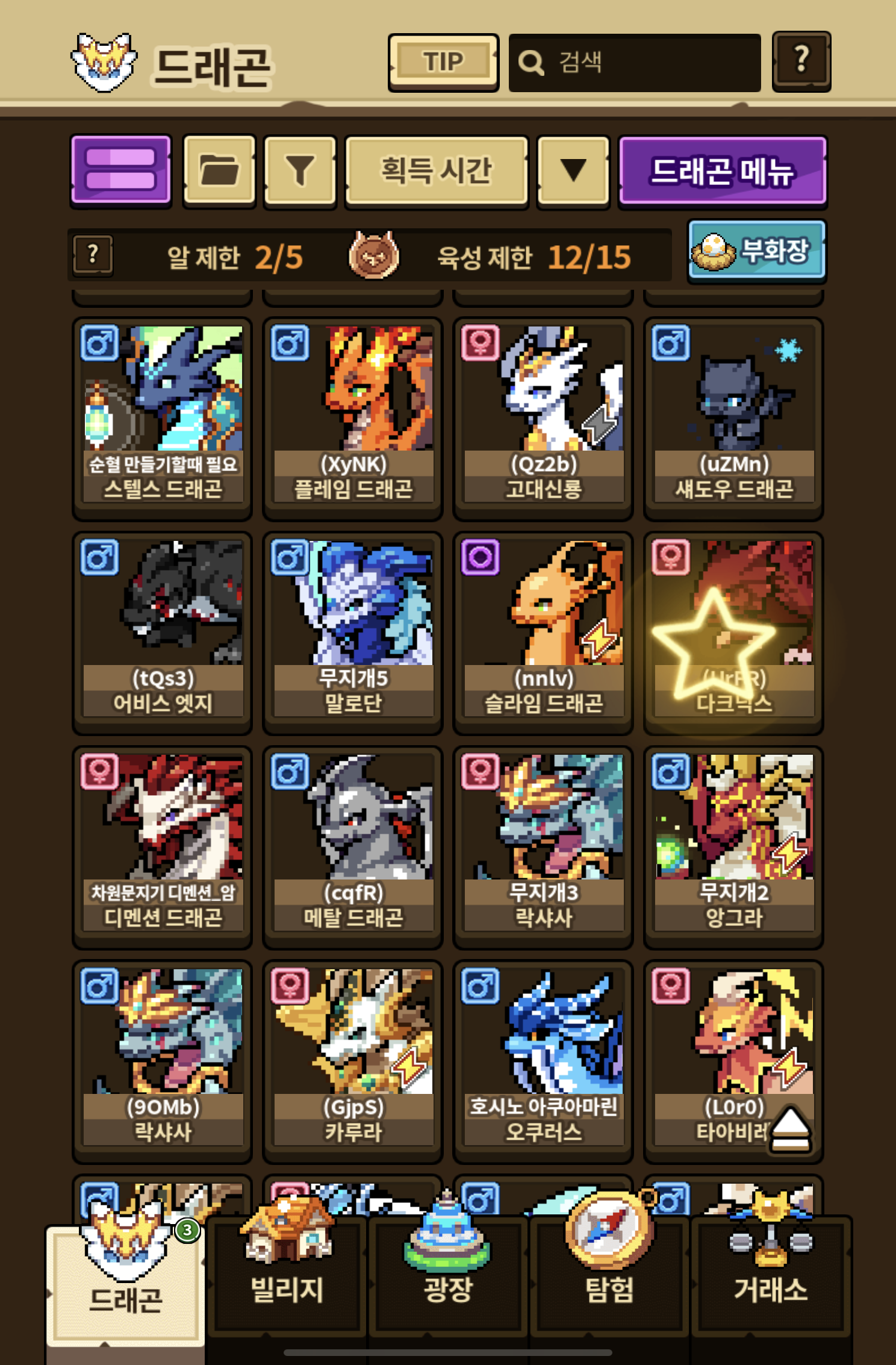Open help for the 알 제한 limit
Screen dimensions: 896x1365
click(x=93, y=255)
